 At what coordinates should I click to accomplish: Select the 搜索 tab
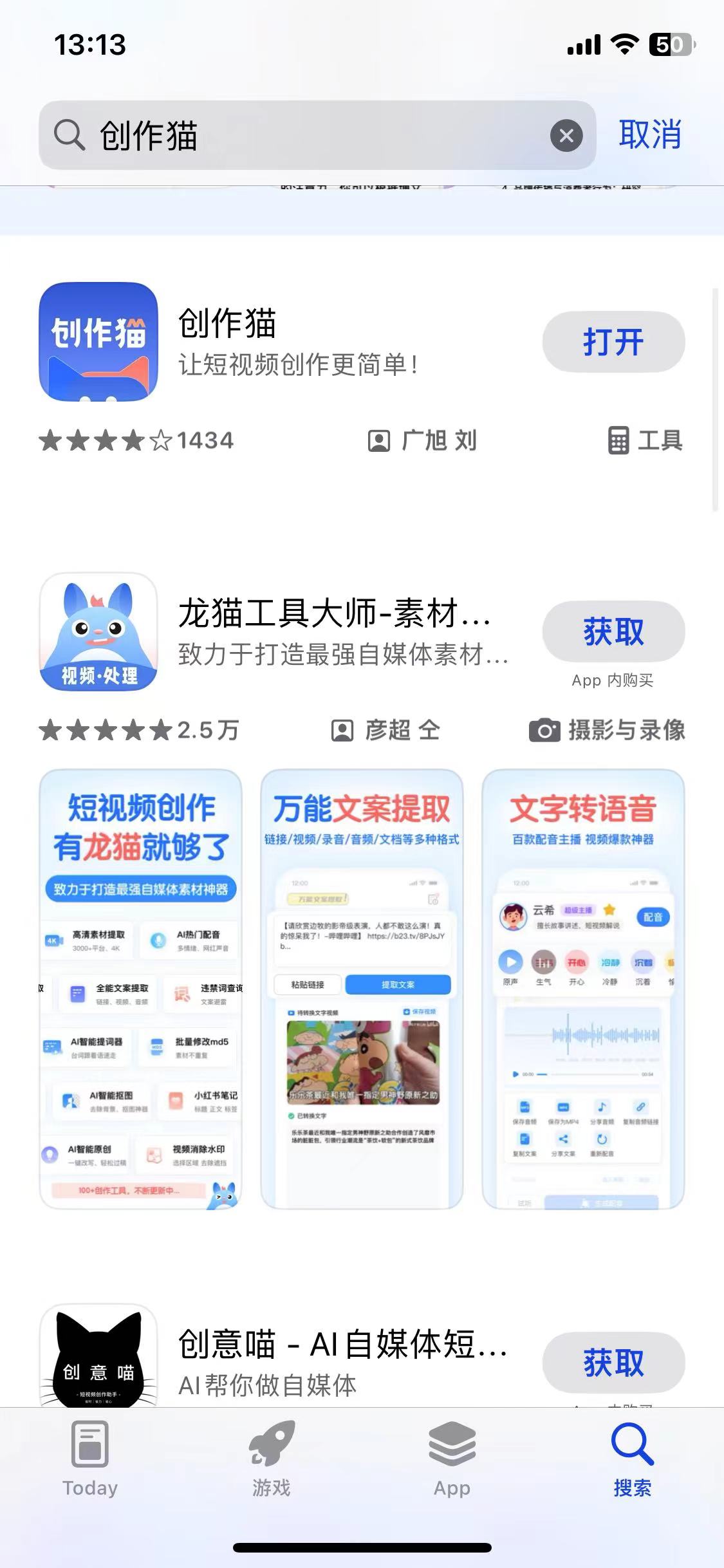coord(632,1461)
